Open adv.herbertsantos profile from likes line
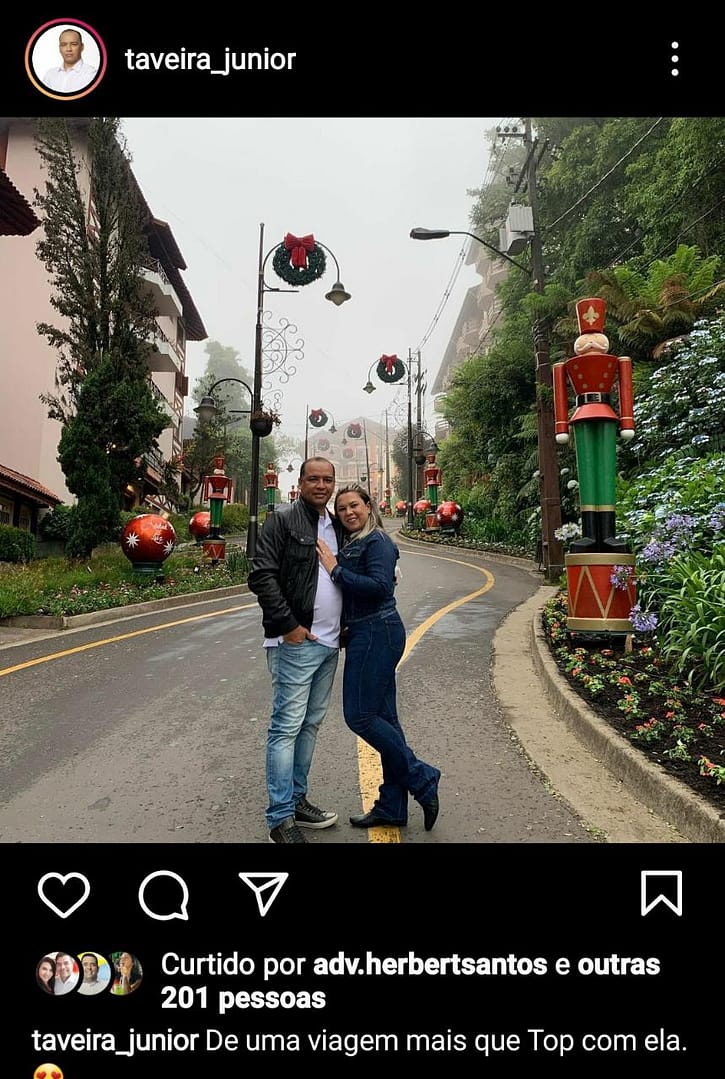Viewport: 725px width, 1079px height. click(430, 964)
